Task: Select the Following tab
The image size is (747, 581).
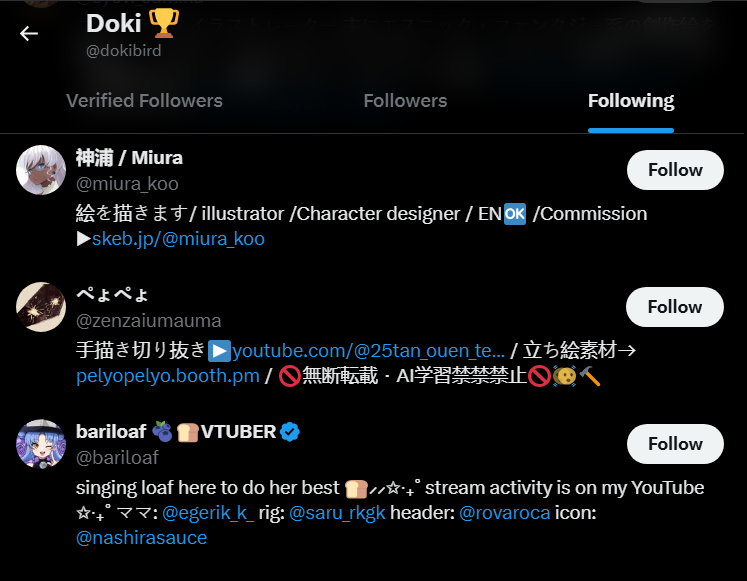Action: pyautogui.click(x=630, y=101)
